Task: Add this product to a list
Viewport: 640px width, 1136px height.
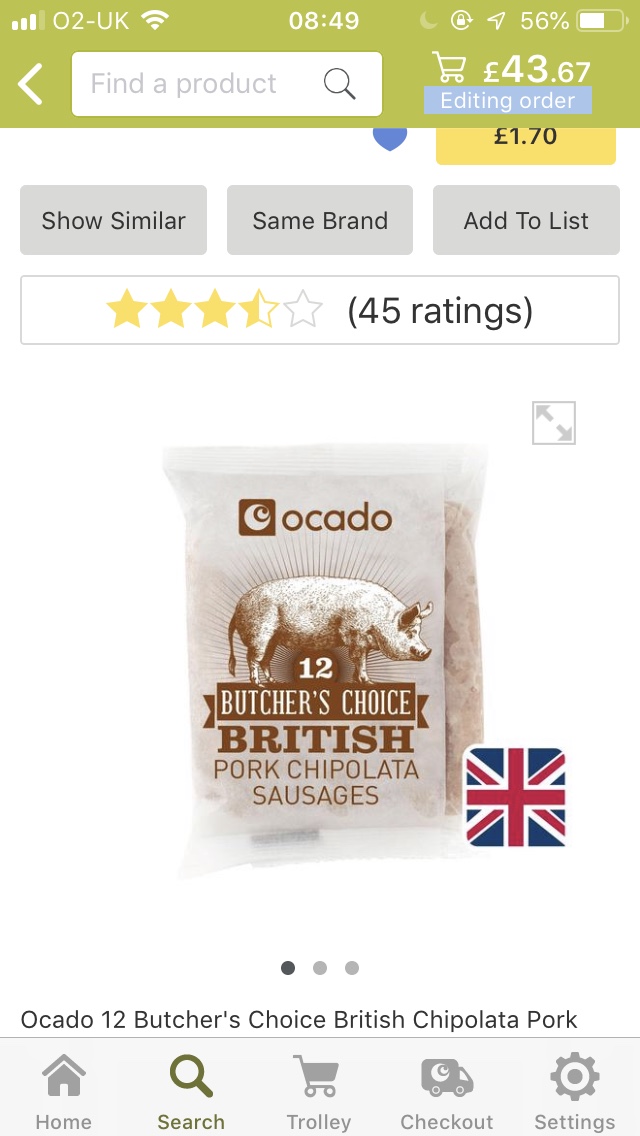Action: click(x=526, y=220)
